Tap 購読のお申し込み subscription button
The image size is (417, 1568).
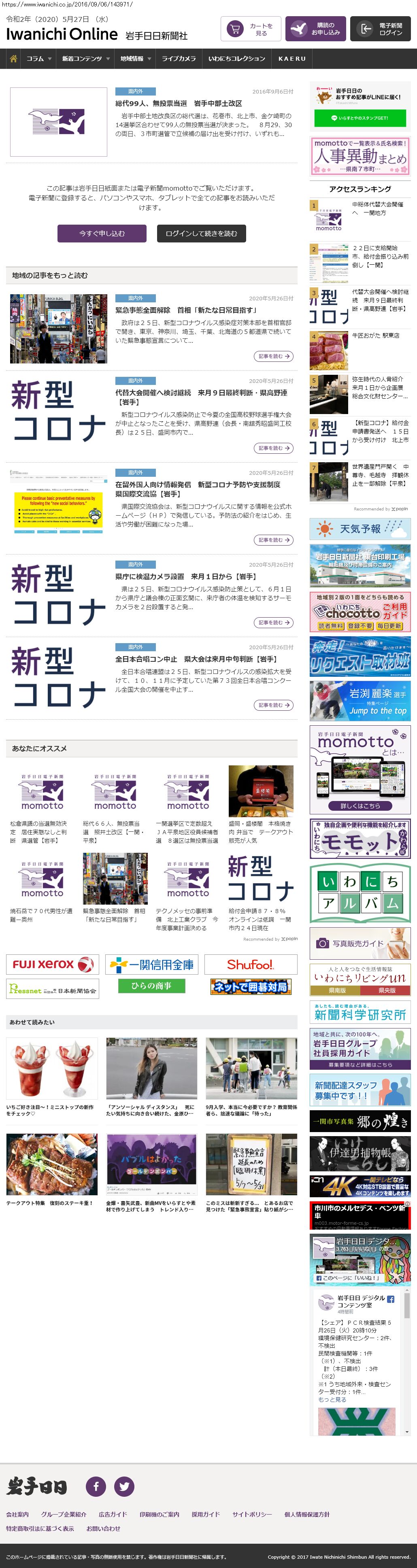point(315,29)
